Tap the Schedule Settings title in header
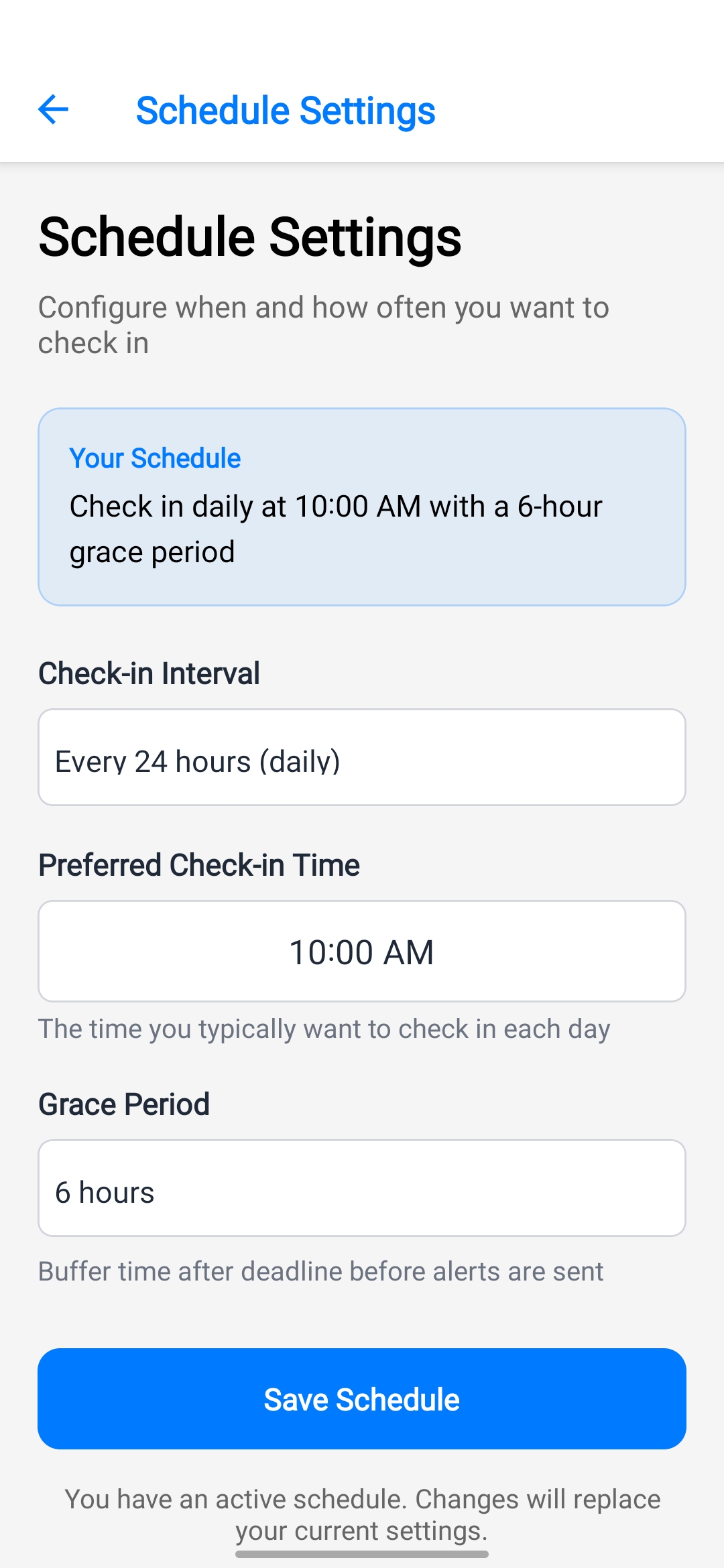Image resolution: width=724 pixels, height=1568 pixels. pyautogui.click(x=286, y=109)
